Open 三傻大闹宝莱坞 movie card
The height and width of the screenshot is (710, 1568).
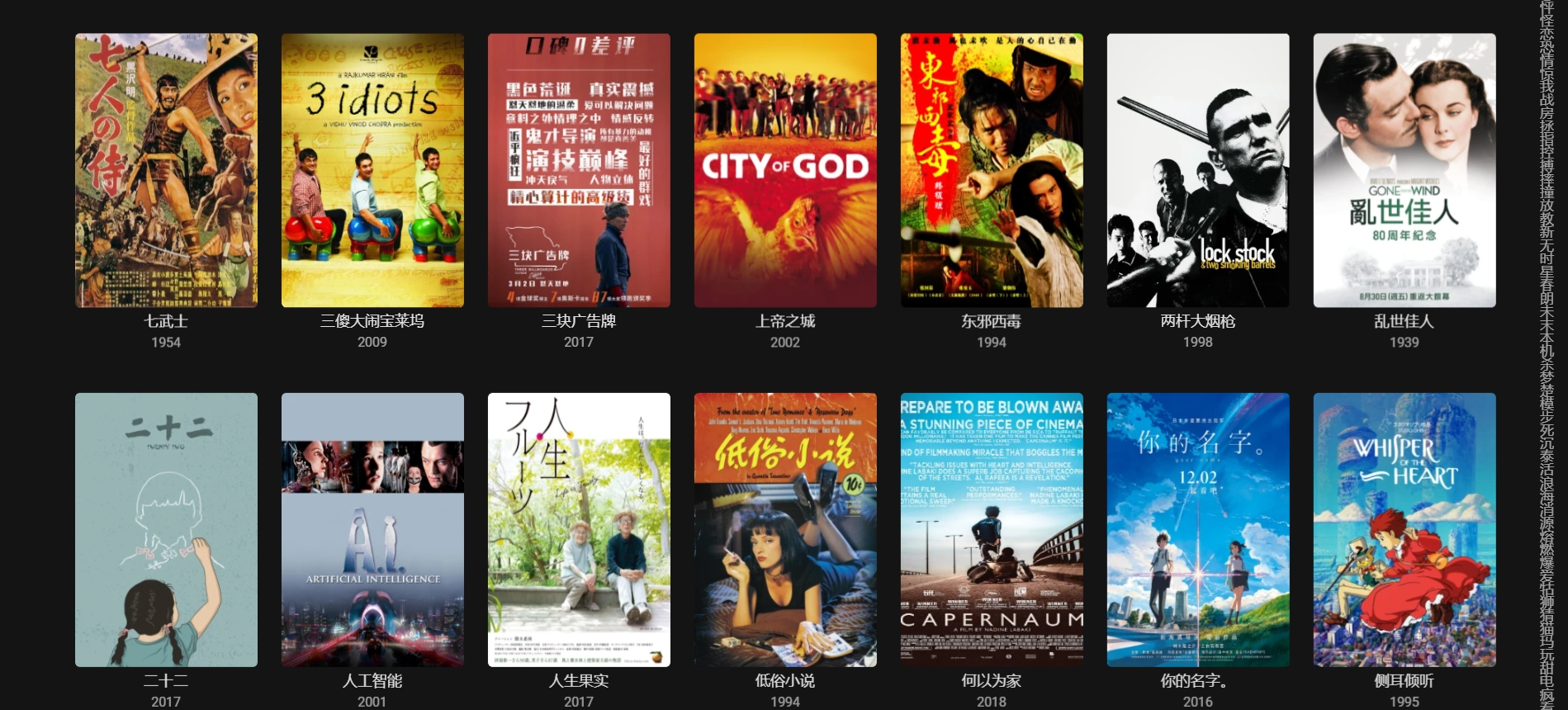372,170
